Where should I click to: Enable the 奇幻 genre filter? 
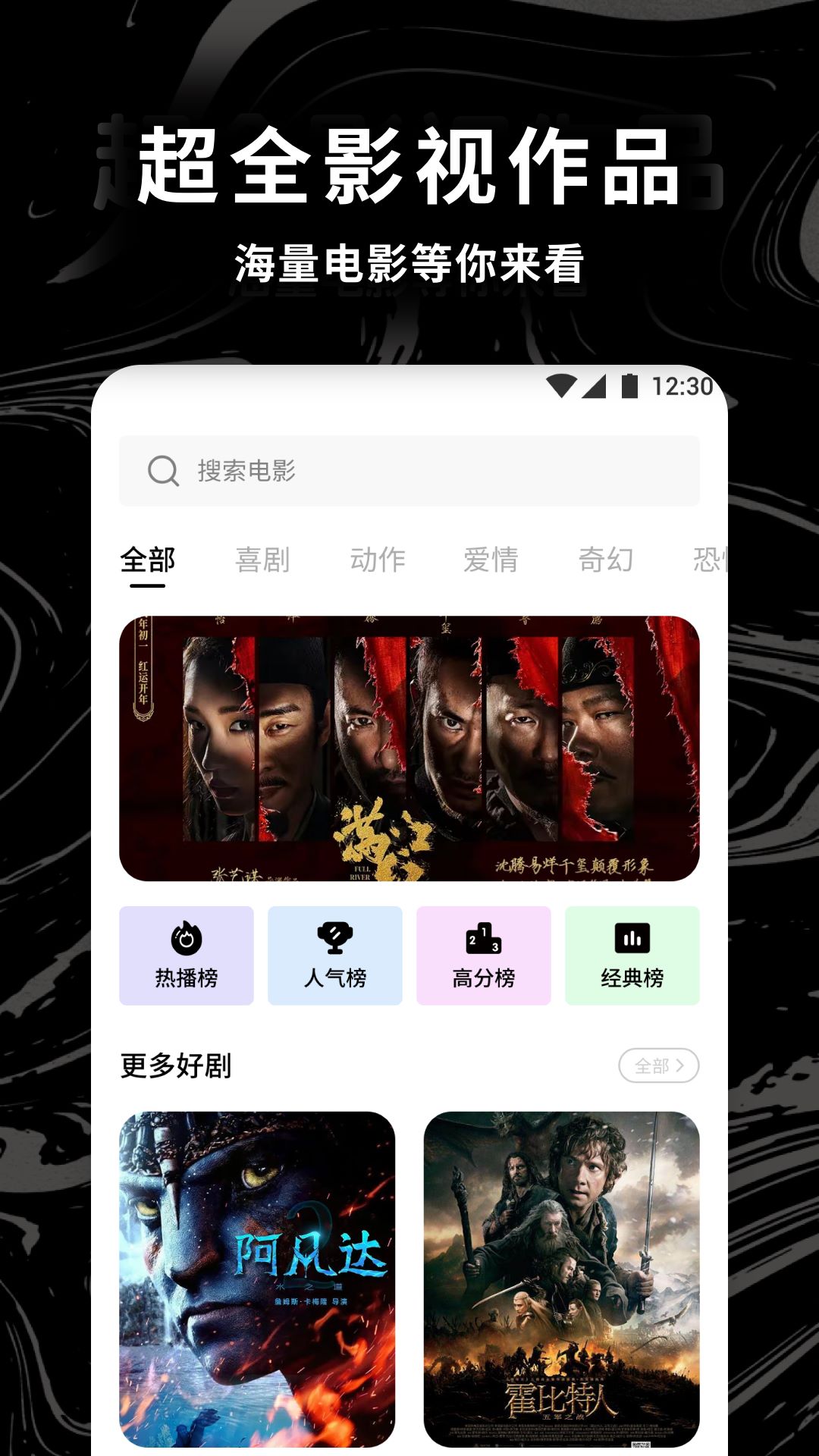606,560
